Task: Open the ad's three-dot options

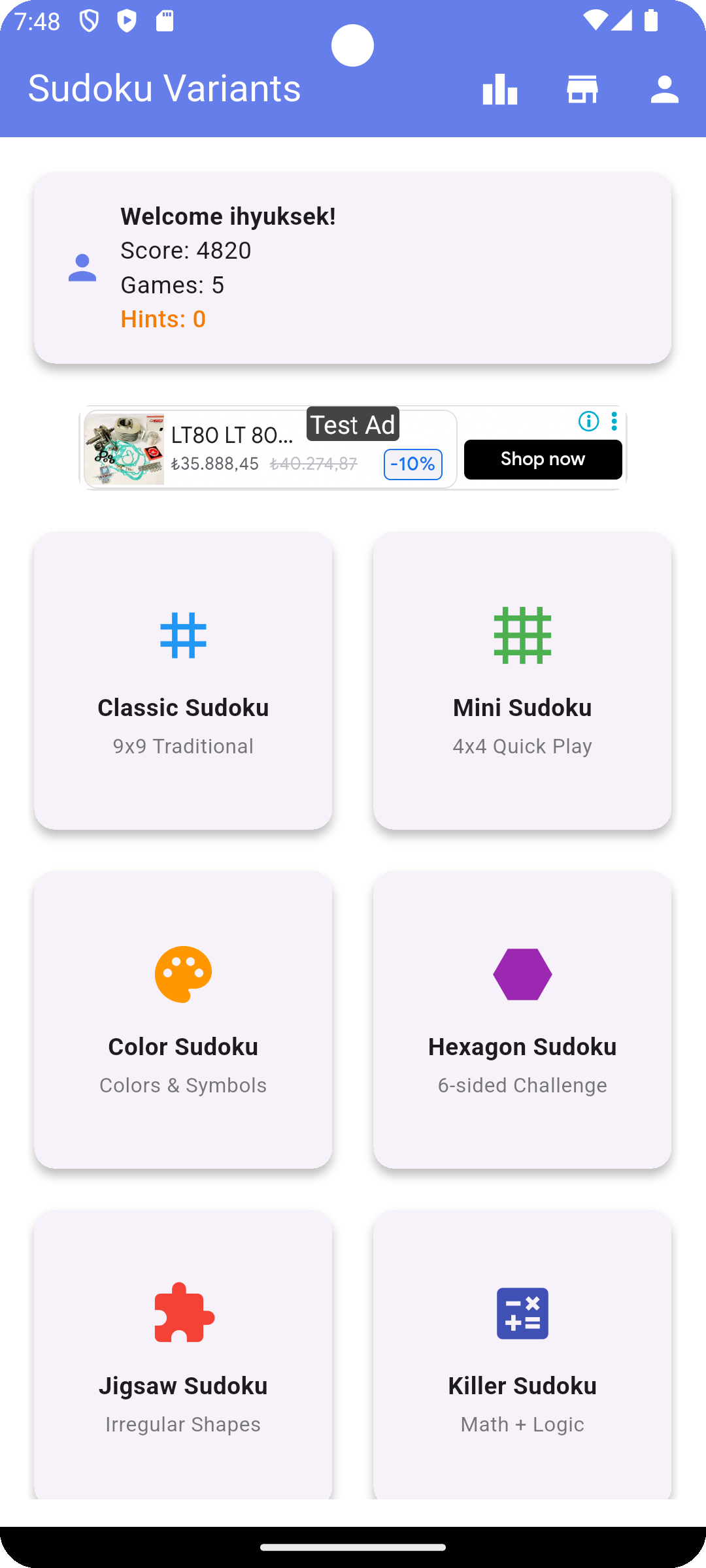Action: click(x=614, y=421)
